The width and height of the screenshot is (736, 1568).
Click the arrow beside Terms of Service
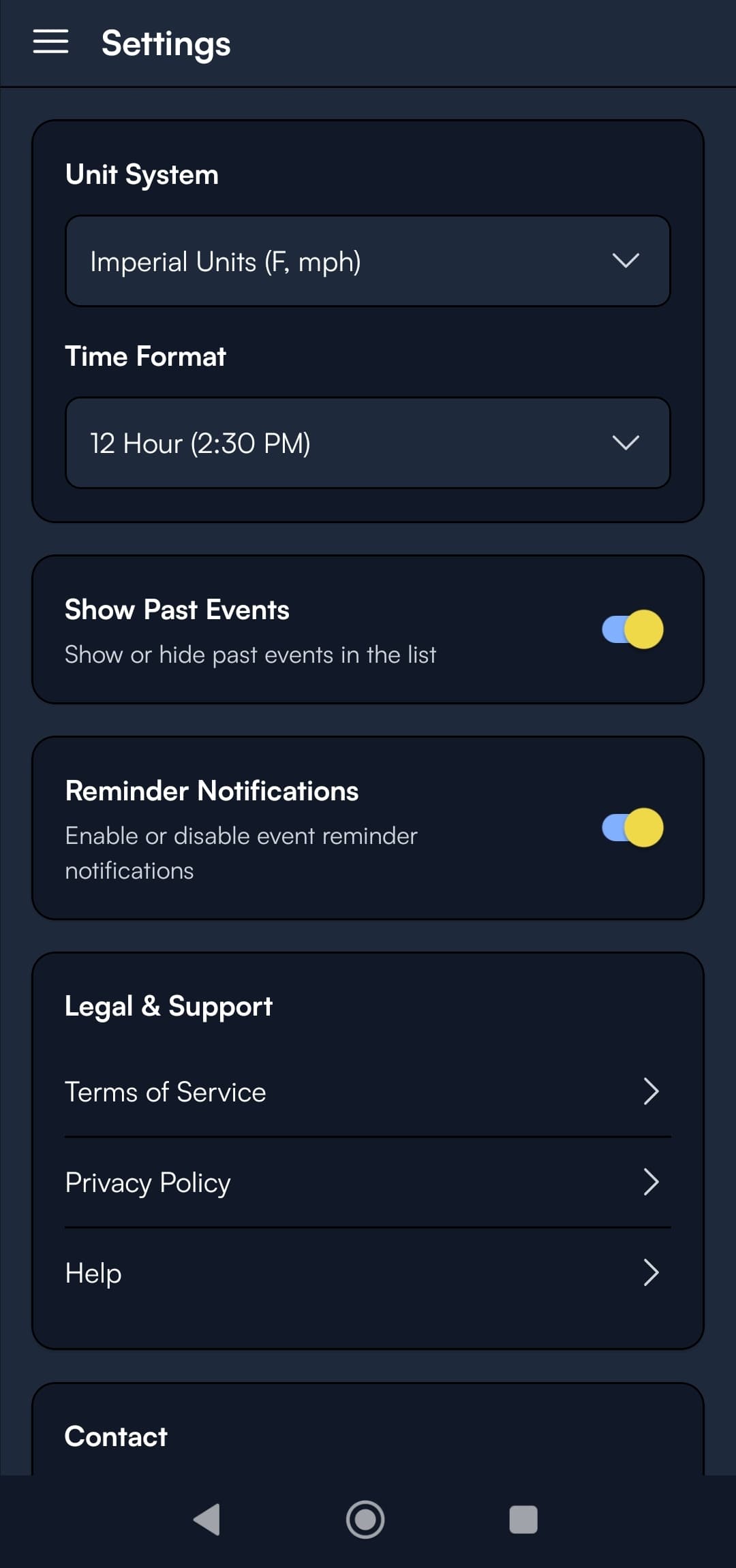click(650, 1092)
